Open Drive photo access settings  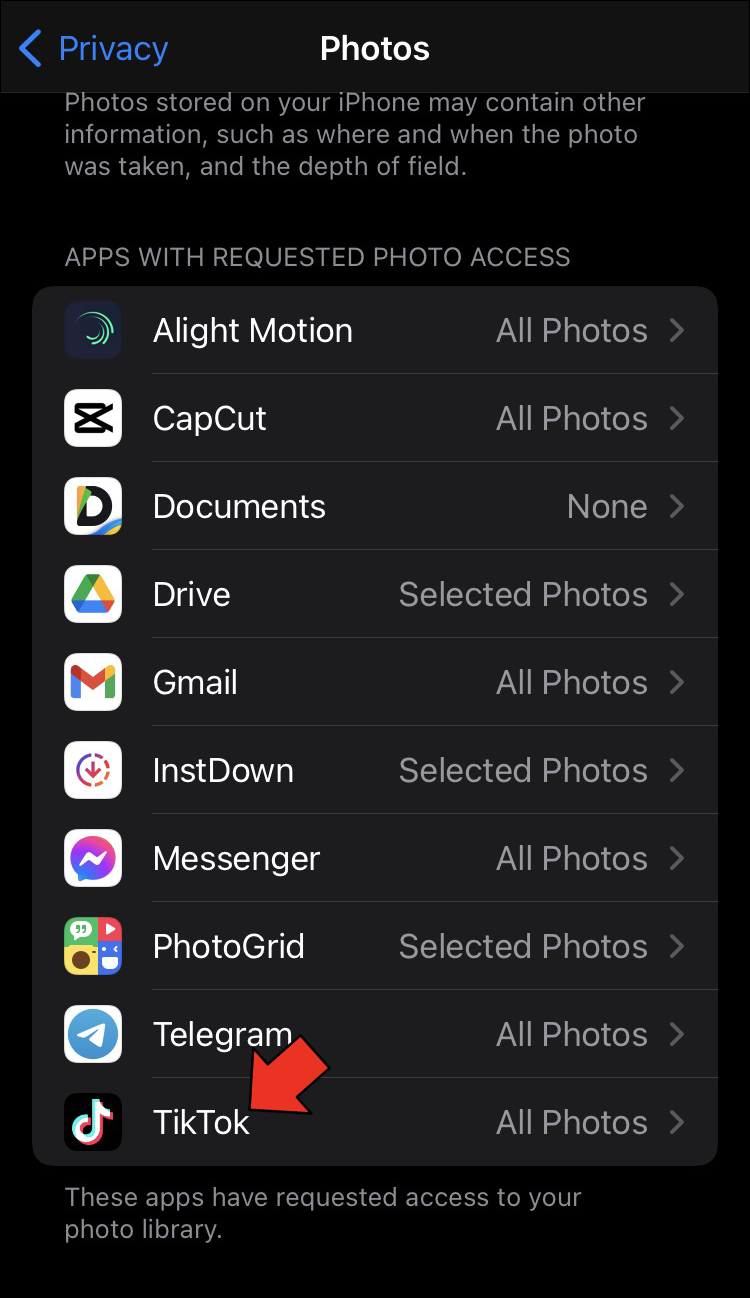tap(375, 594)
